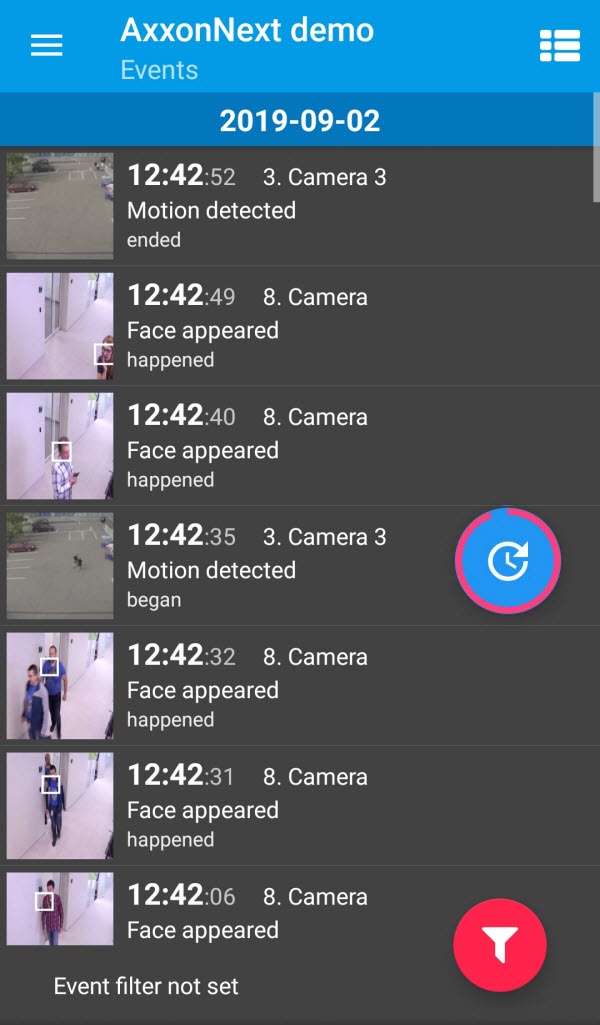
Task: Open the 12:42:52 Motion detected ended event
Action: 300,206
